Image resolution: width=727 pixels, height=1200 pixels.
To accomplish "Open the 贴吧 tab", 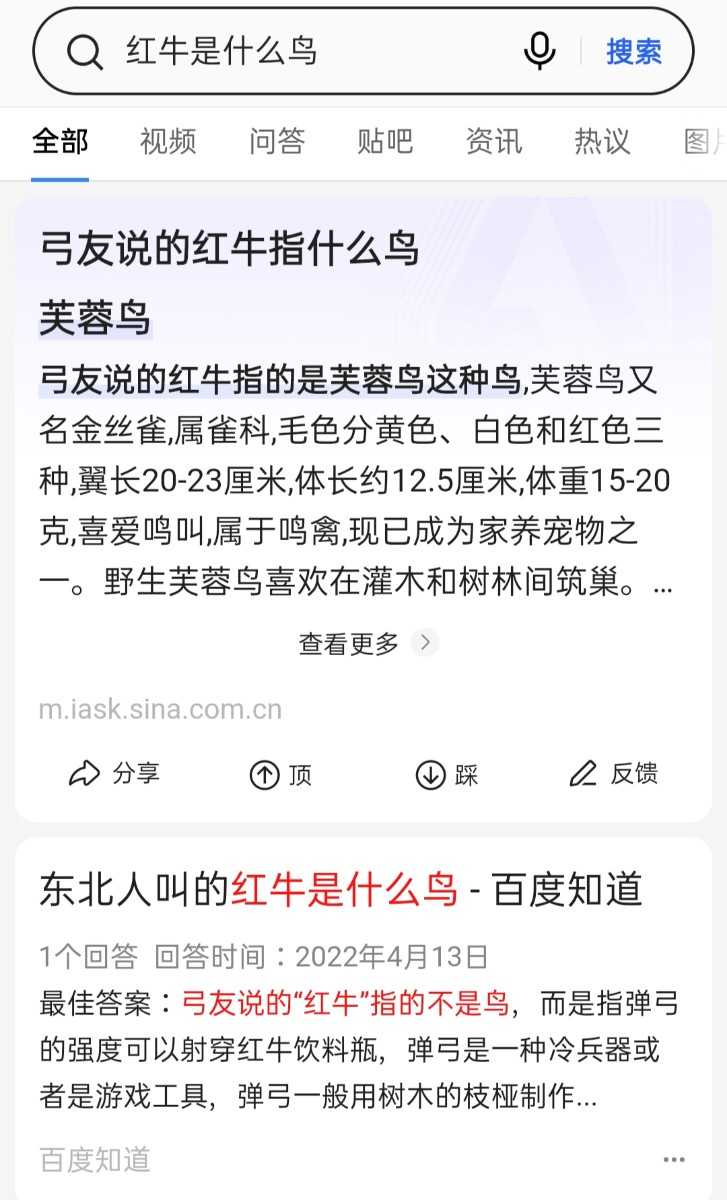I will point(385,141).
